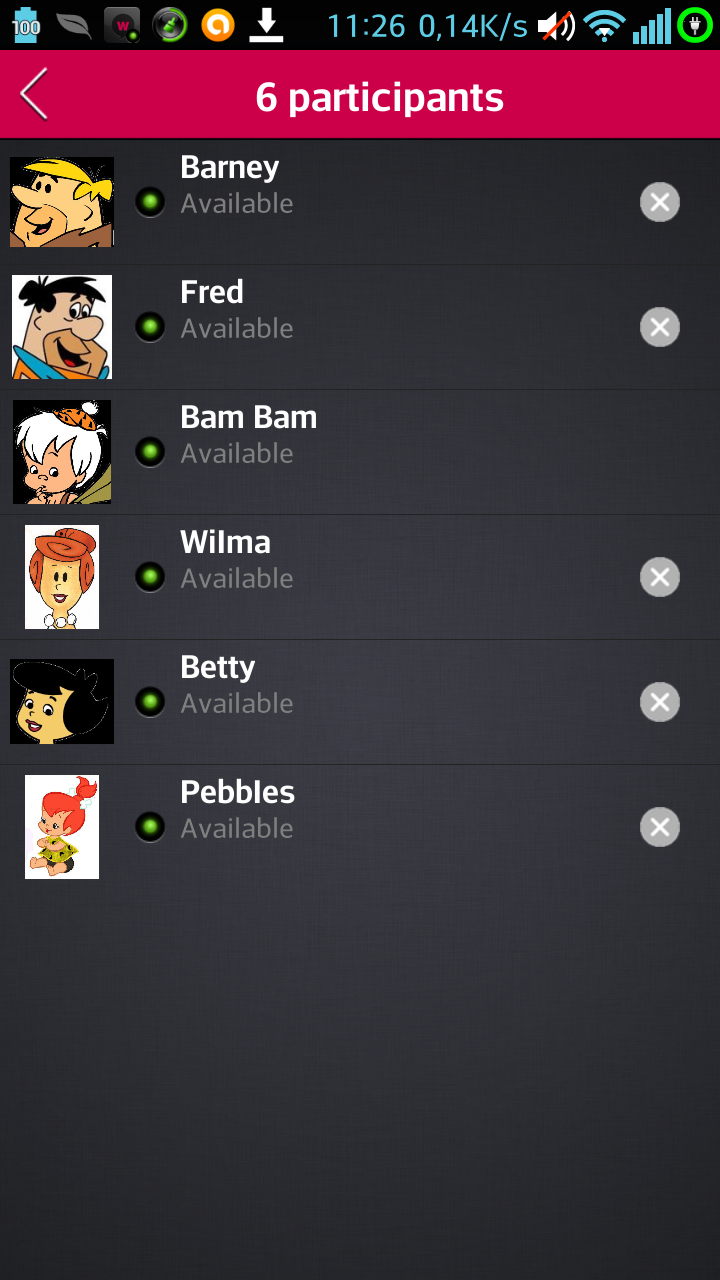Remove Fred using his X button
720x1280 pixels.
tap(659, 327)
